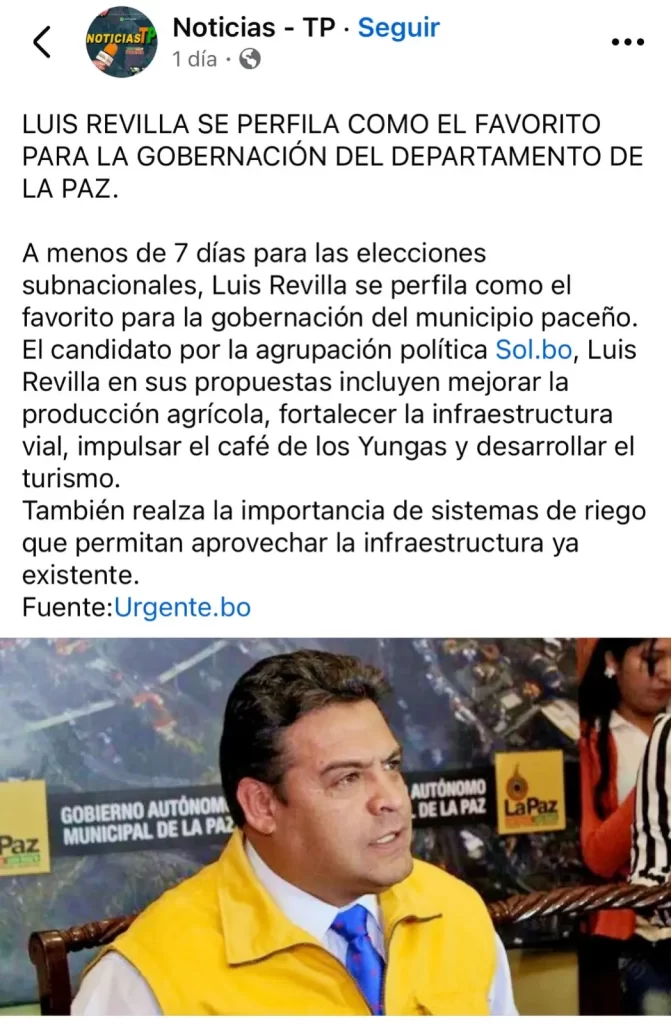671x1024 pixels.
Task: View the post photo of Luis Revilla
Action: 335,830
